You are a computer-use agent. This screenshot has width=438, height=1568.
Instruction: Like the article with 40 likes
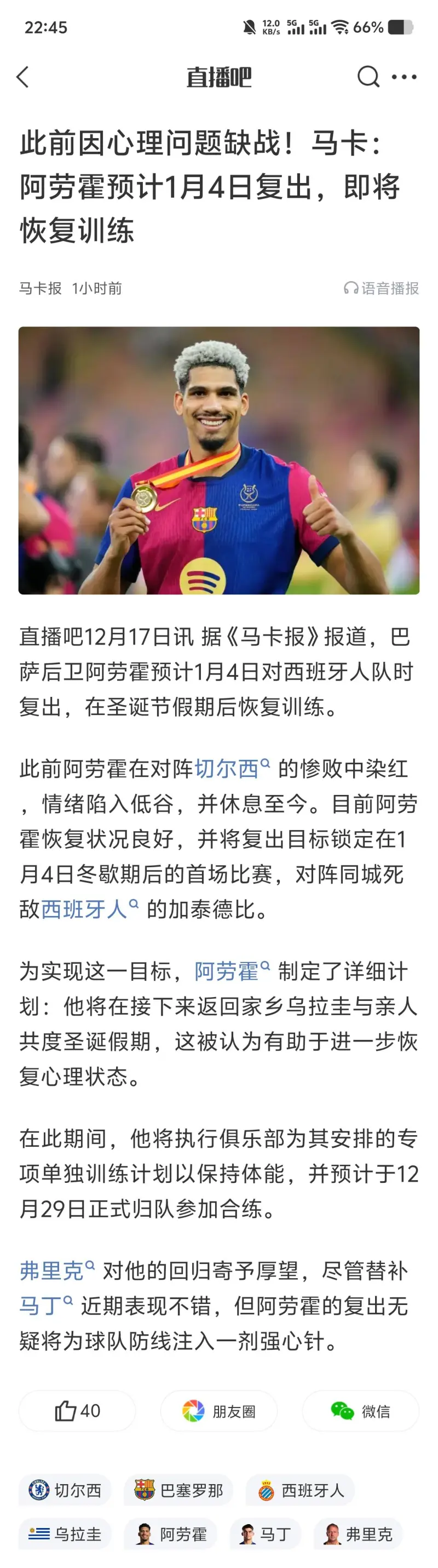(77, 1411)
